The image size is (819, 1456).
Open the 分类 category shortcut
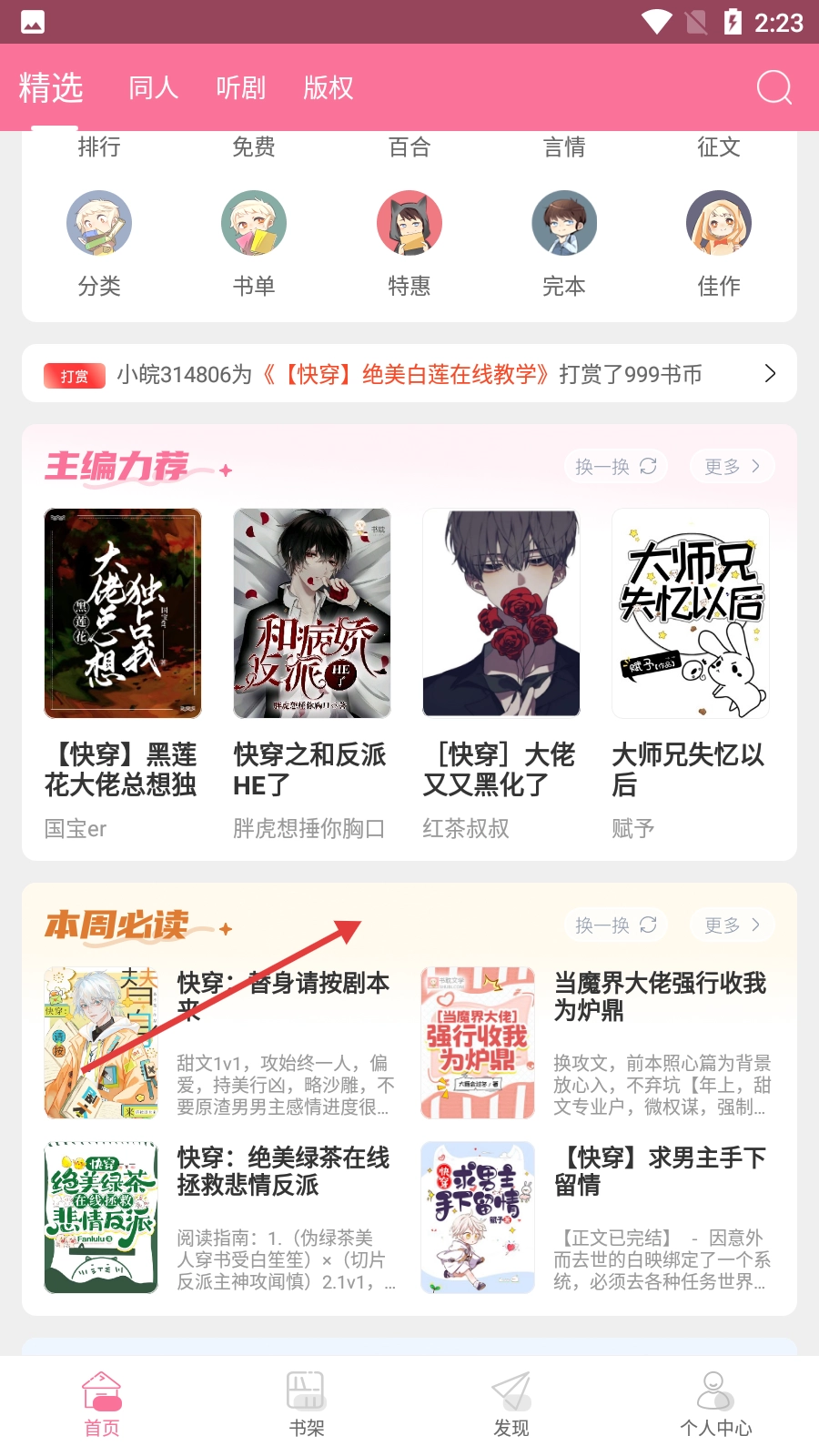click(99, 242)
